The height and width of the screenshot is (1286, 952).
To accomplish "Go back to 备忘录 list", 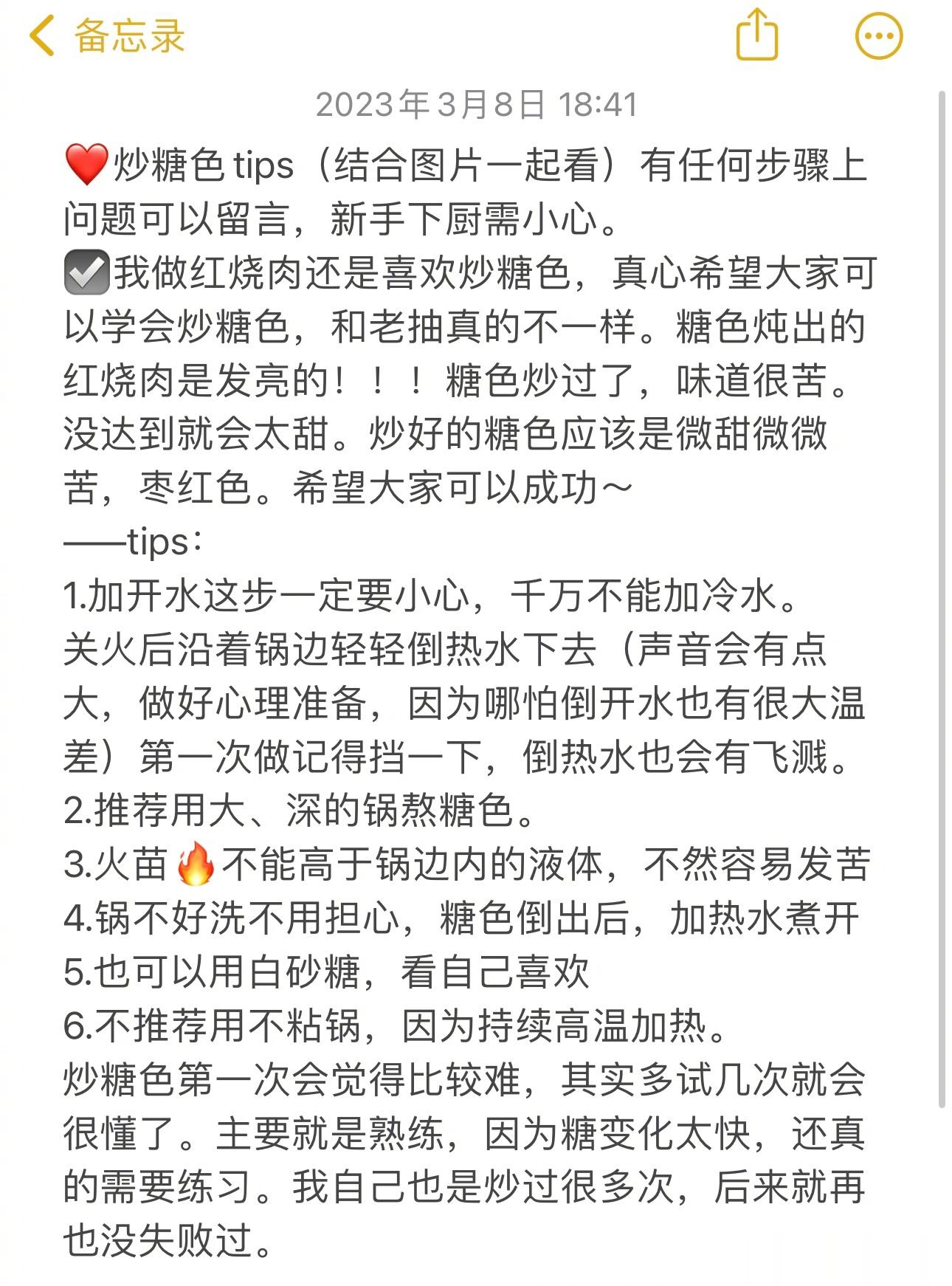I will point(107,35).
